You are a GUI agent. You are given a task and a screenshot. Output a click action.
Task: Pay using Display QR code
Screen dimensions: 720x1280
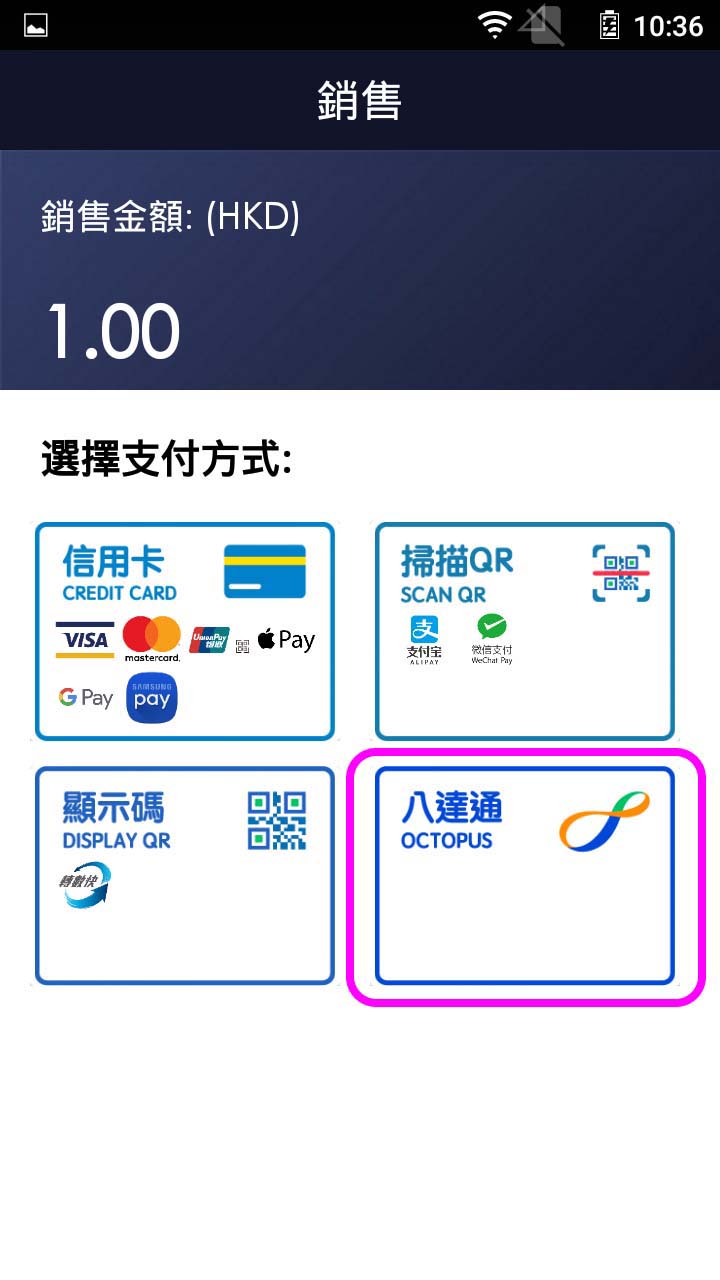pos(185,875)
